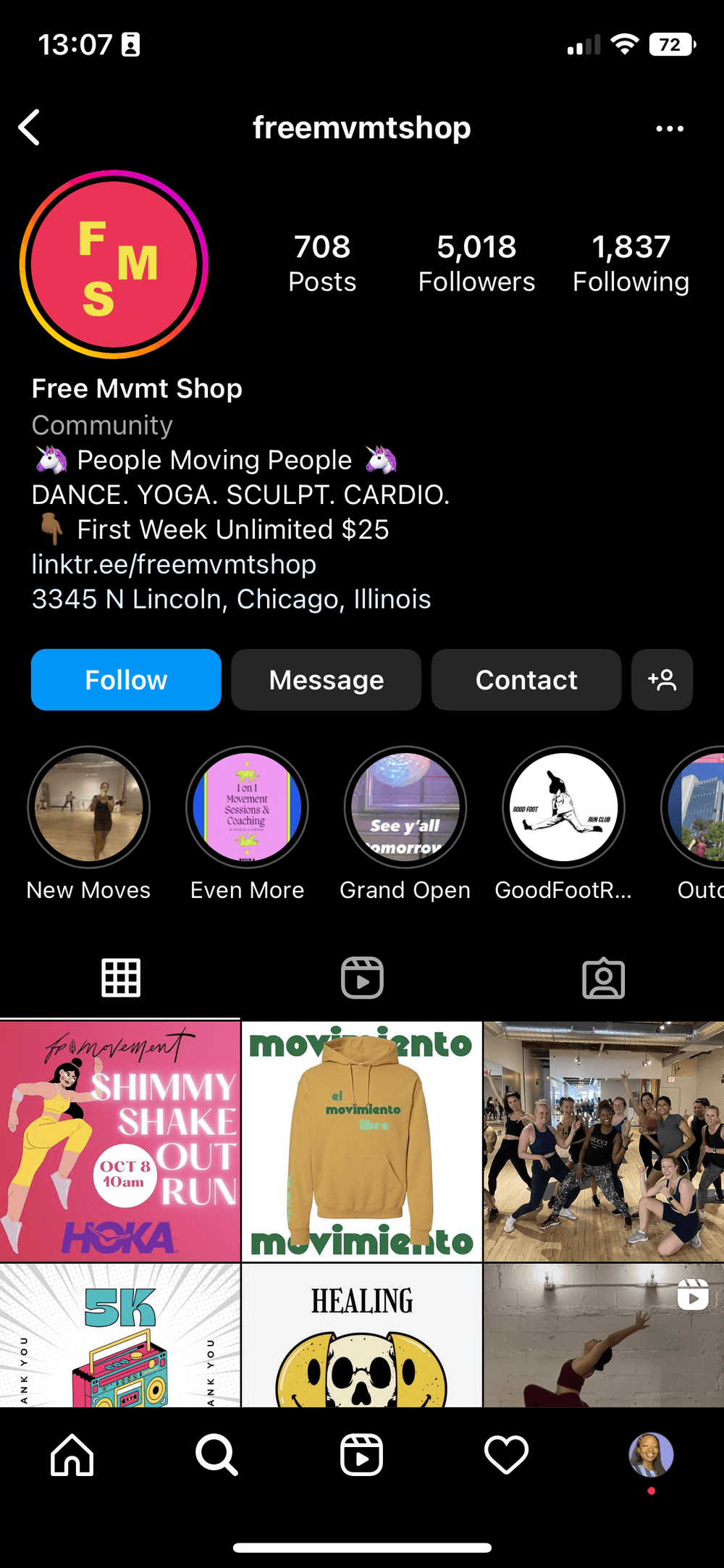Switch to the Reels tab on profile
Image resolution: width=724 pixels, height=1568 pixels.
(x=362, y=978)
